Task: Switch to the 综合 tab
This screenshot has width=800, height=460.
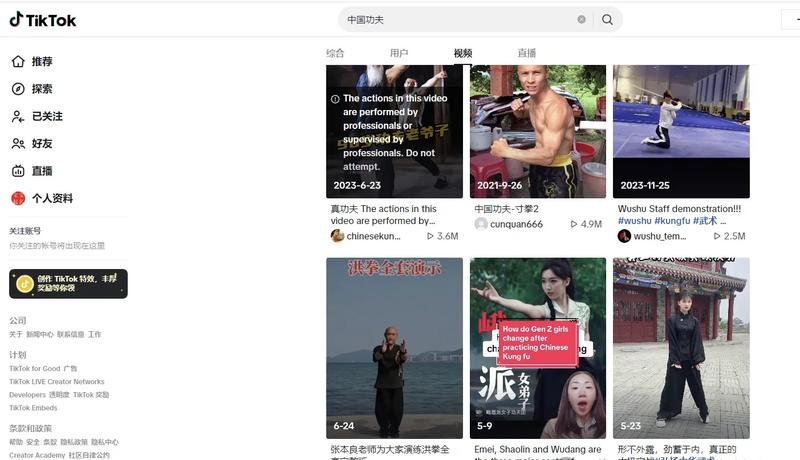Action: (335, 53)
